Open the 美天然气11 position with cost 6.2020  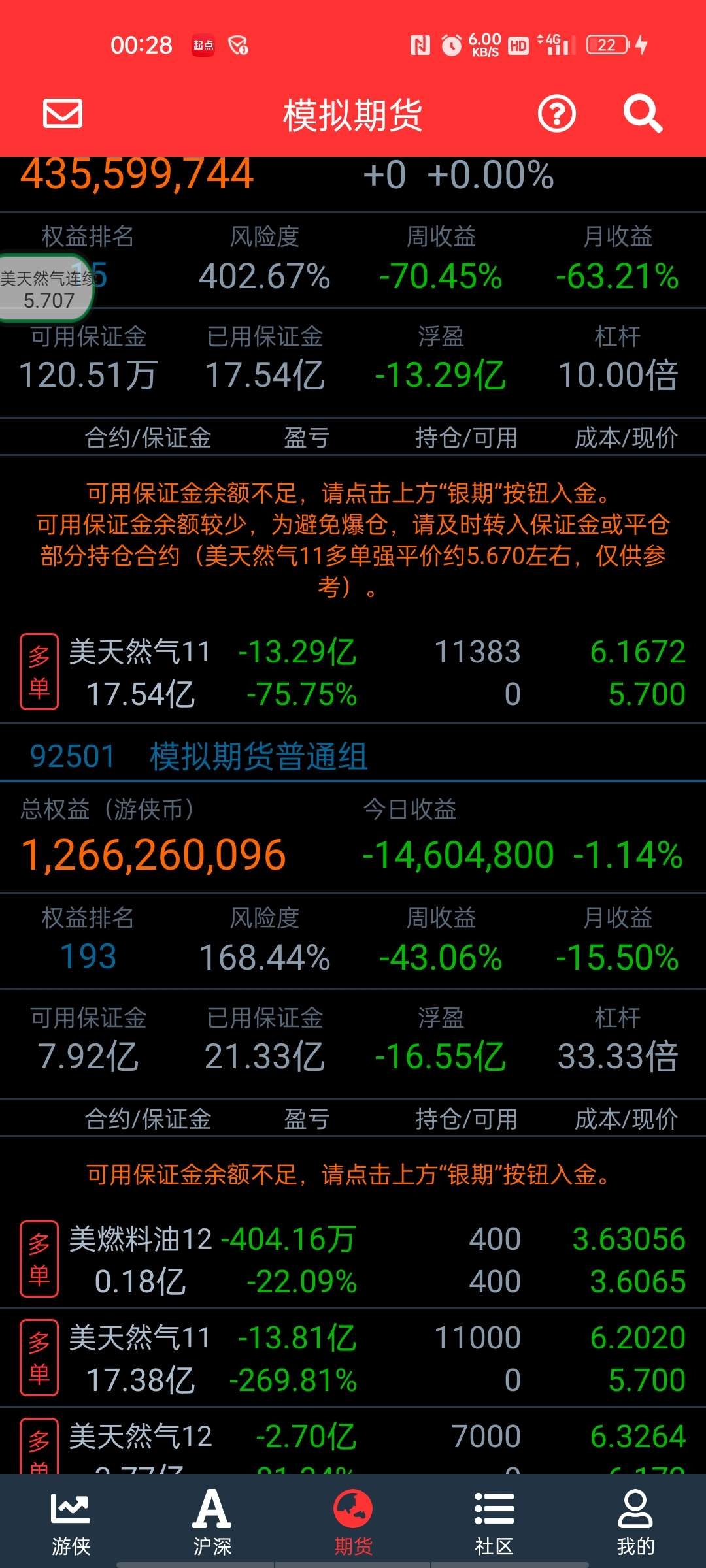click(x=353, y=1358)
